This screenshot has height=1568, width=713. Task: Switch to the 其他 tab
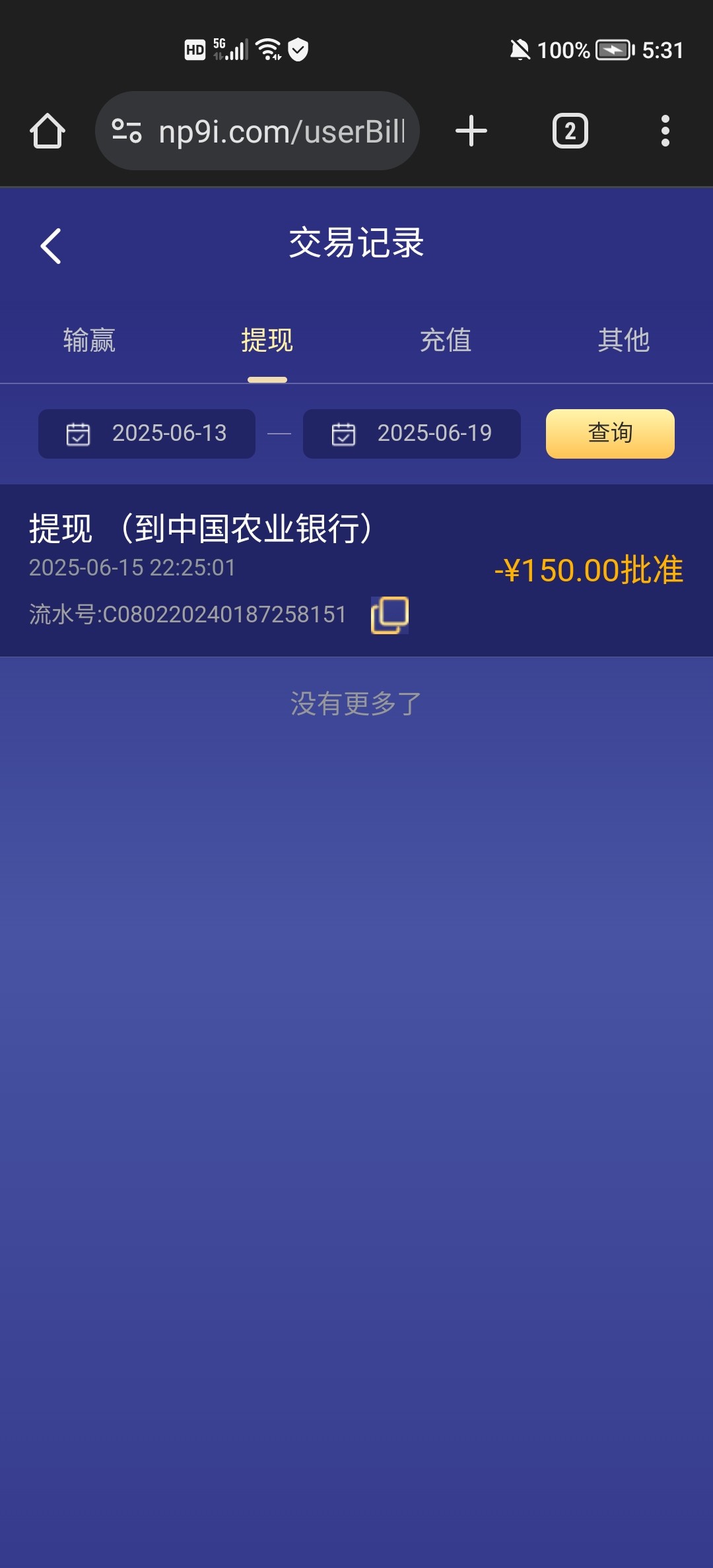pyautogui.click(x=623, y=341)
